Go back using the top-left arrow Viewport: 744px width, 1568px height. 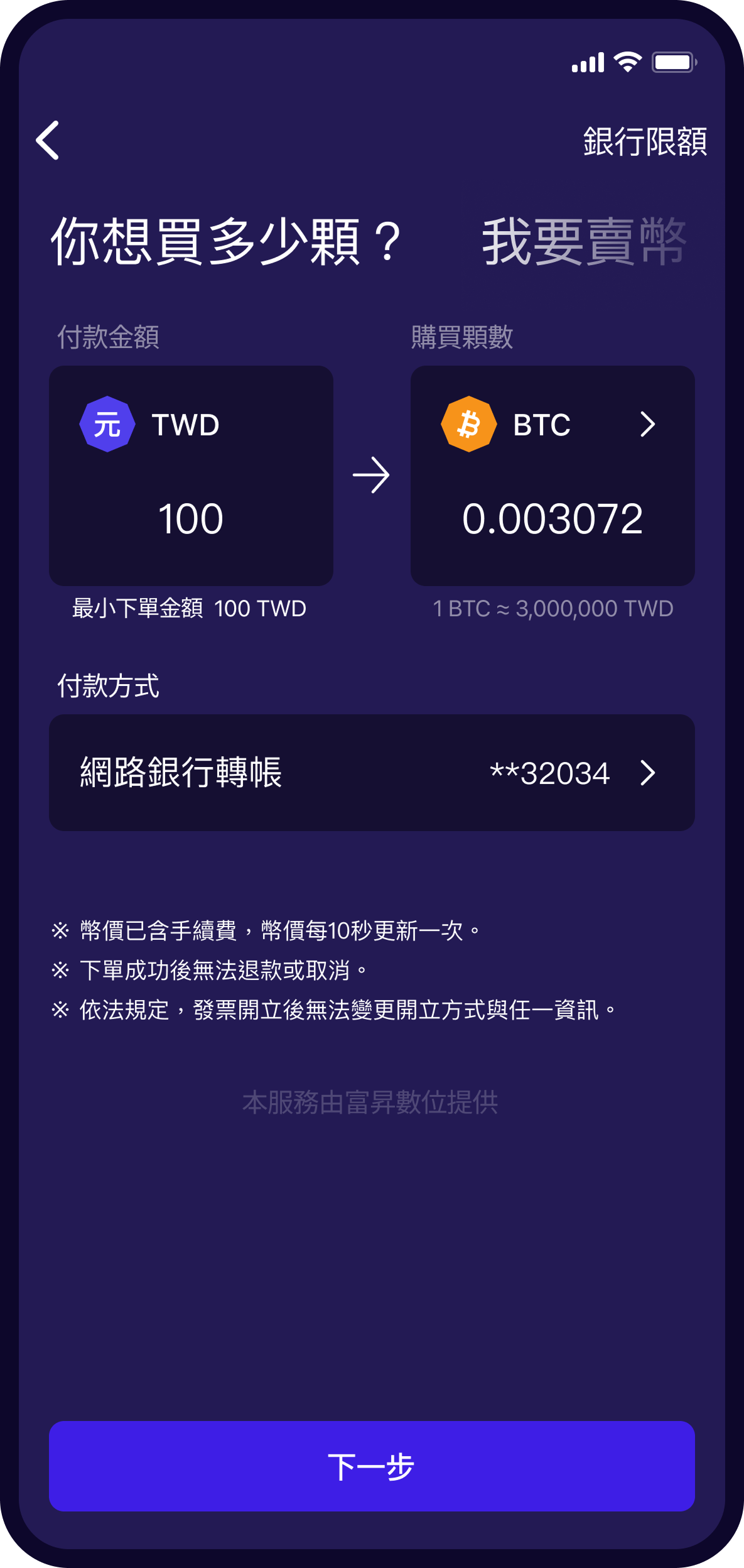pyautogui.click(x=48, y=141)
